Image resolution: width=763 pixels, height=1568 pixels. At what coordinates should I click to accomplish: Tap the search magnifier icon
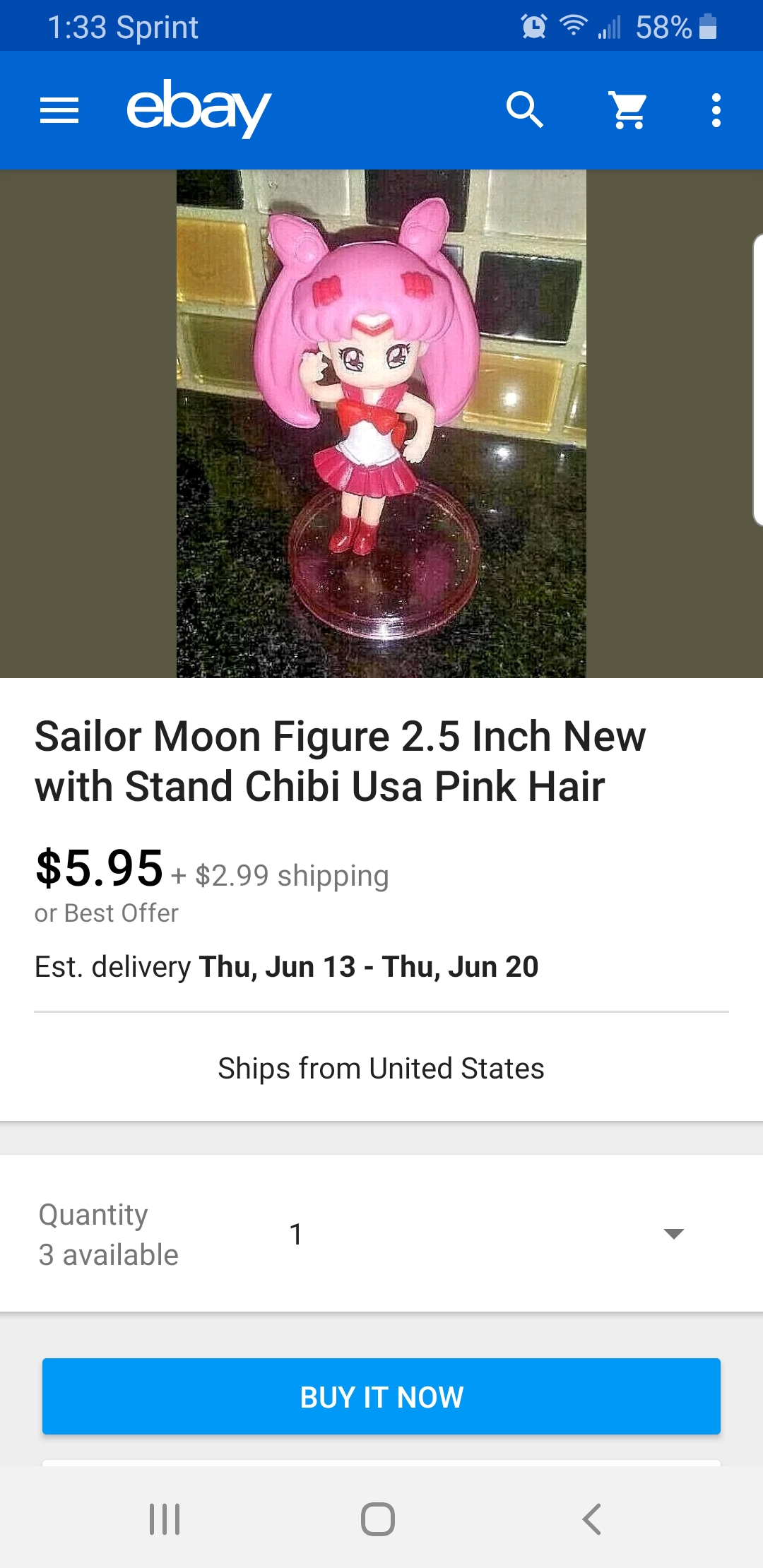524,110
